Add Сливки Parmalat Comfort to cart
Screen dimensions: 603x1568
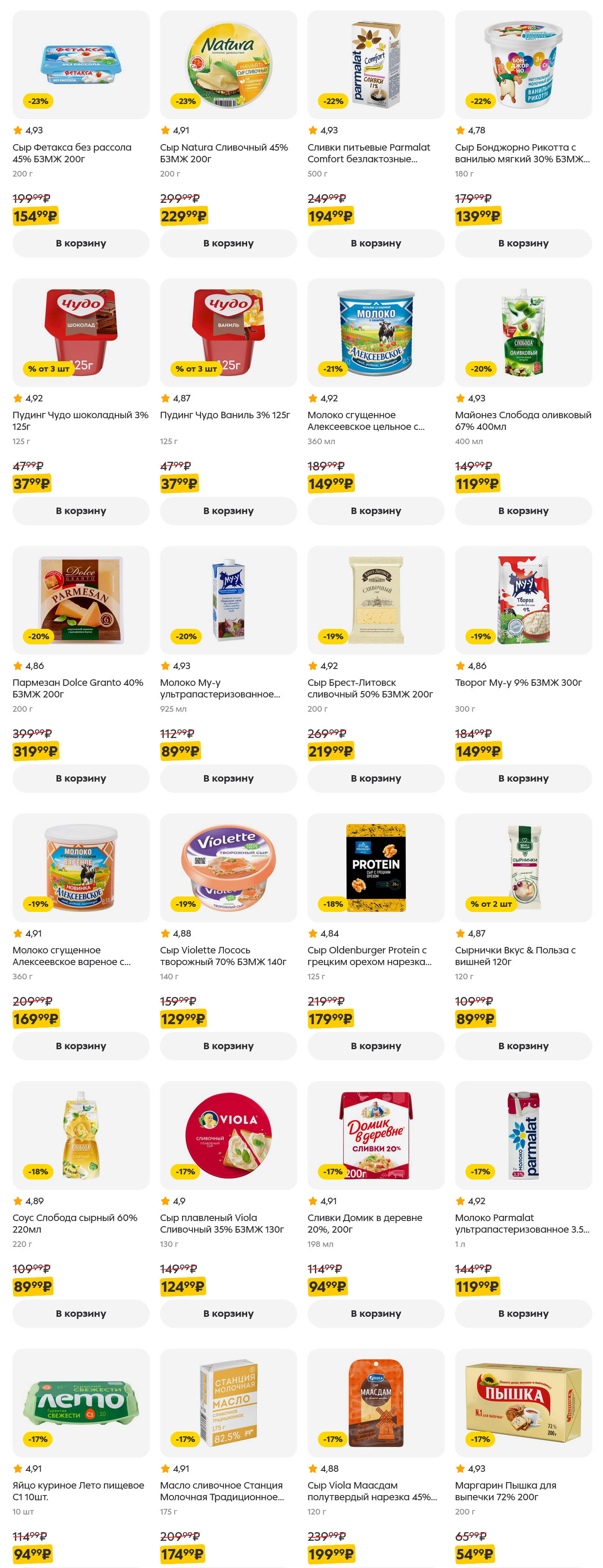coord(375,243)
